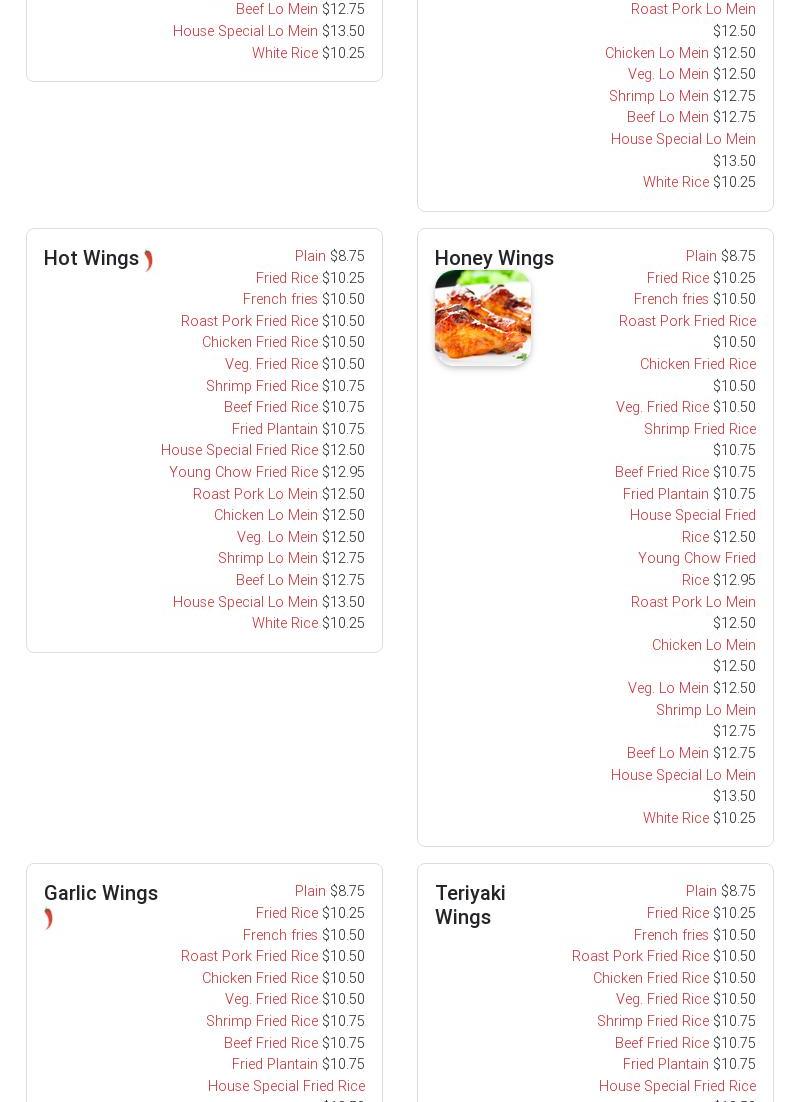Open the Teriyaki Wings menu card

[470, 905]
